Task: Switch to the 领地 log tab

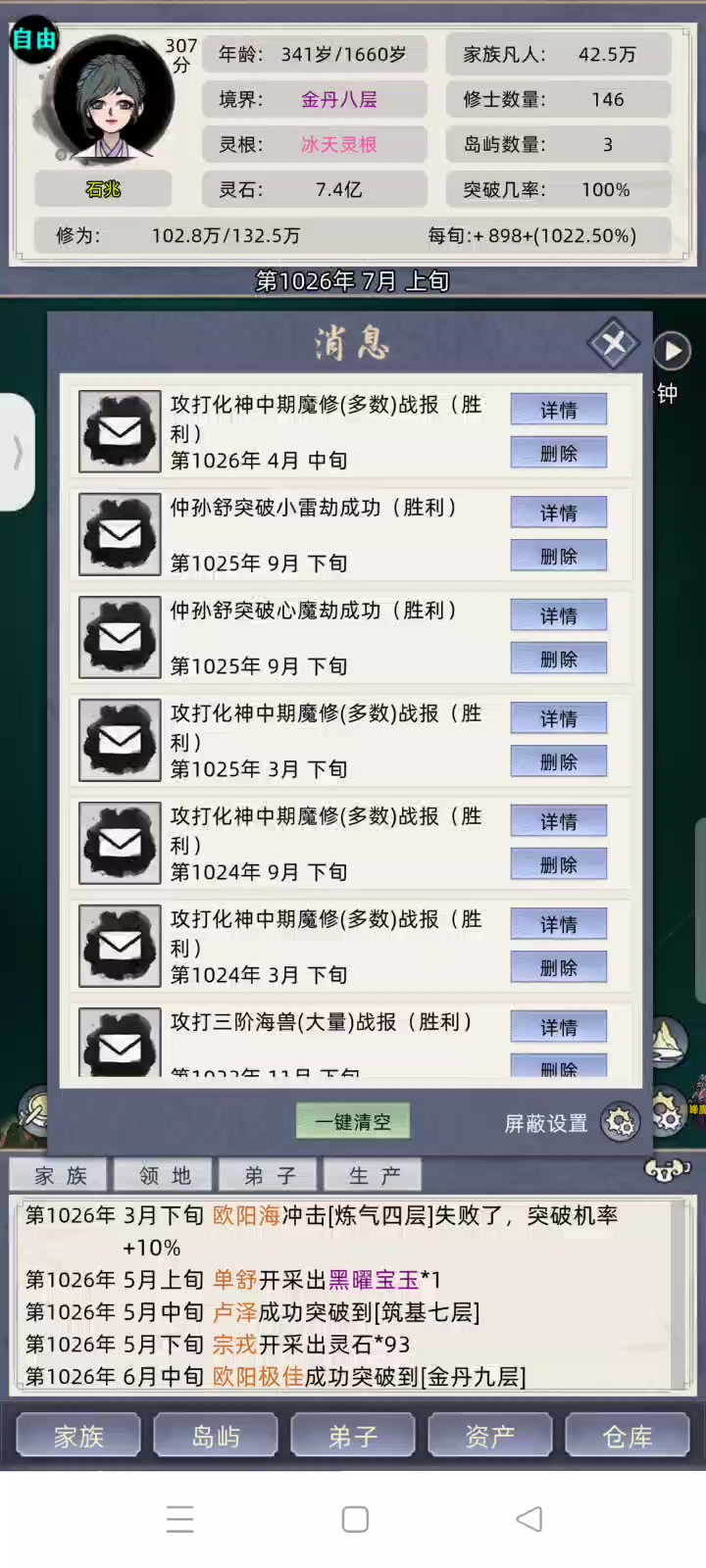Action: click(165, 1175)
